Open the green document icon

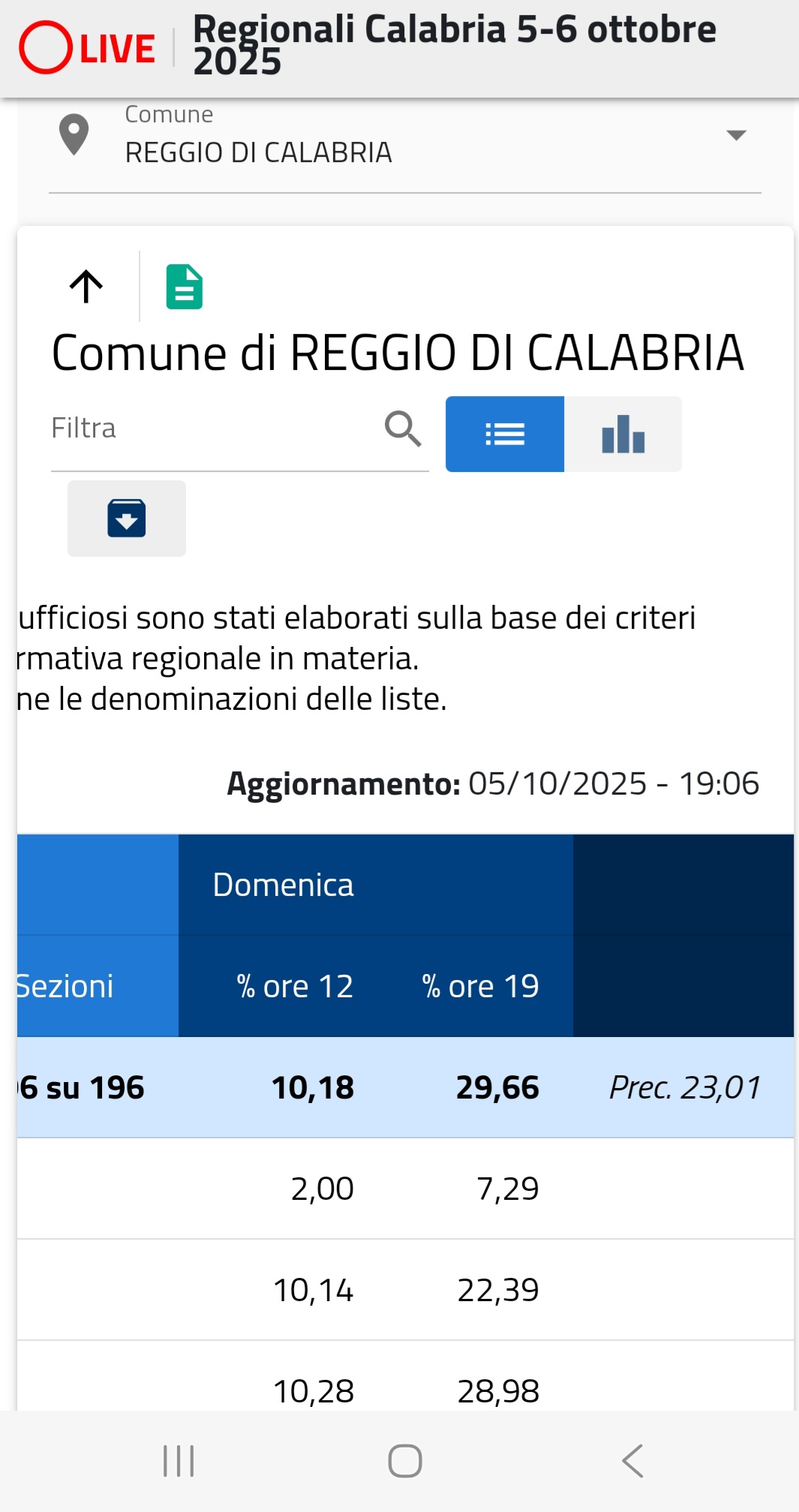point(185,287)
